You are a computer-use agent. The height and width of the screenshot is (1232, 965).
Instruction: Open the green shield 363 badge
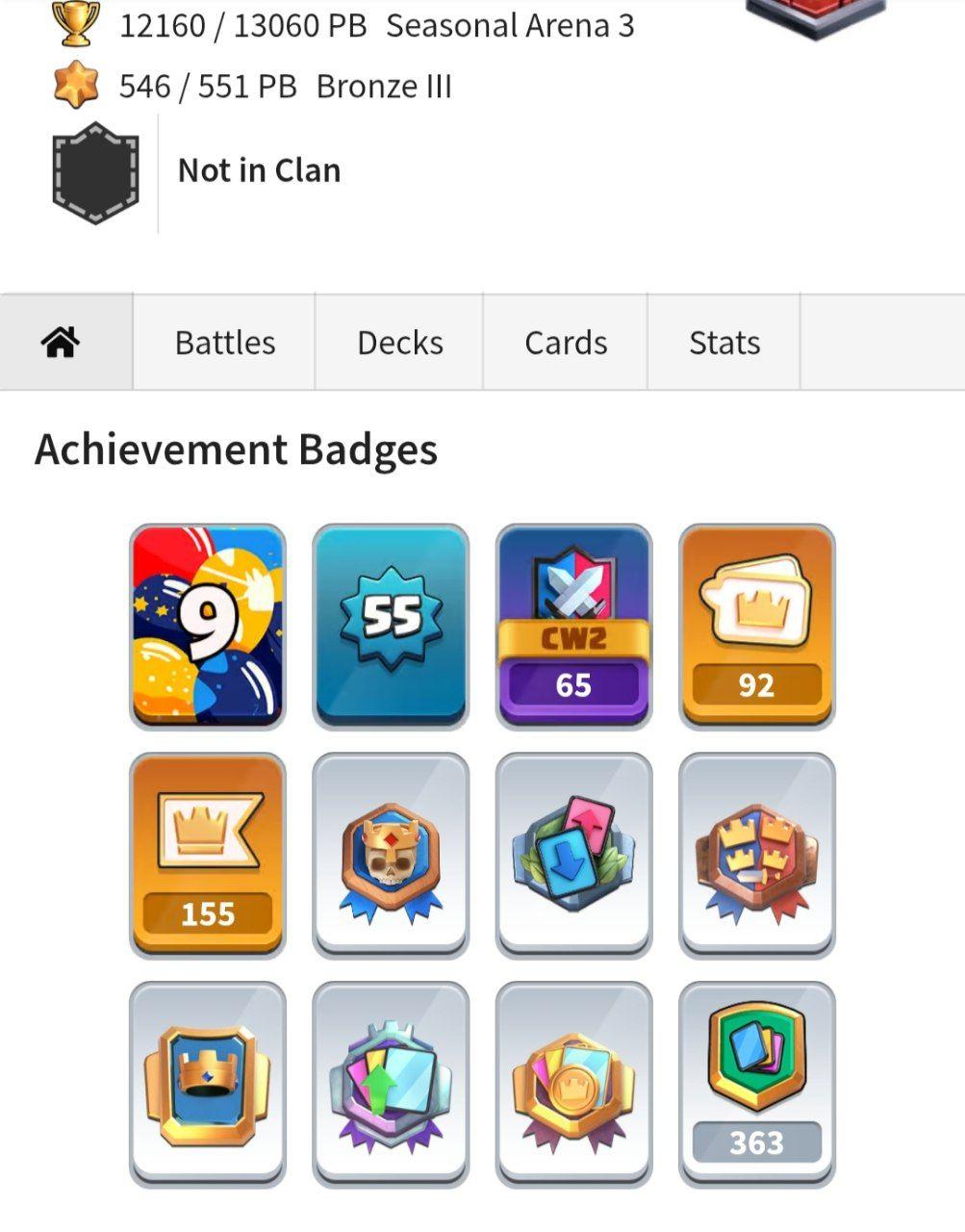click(756, 1084)
